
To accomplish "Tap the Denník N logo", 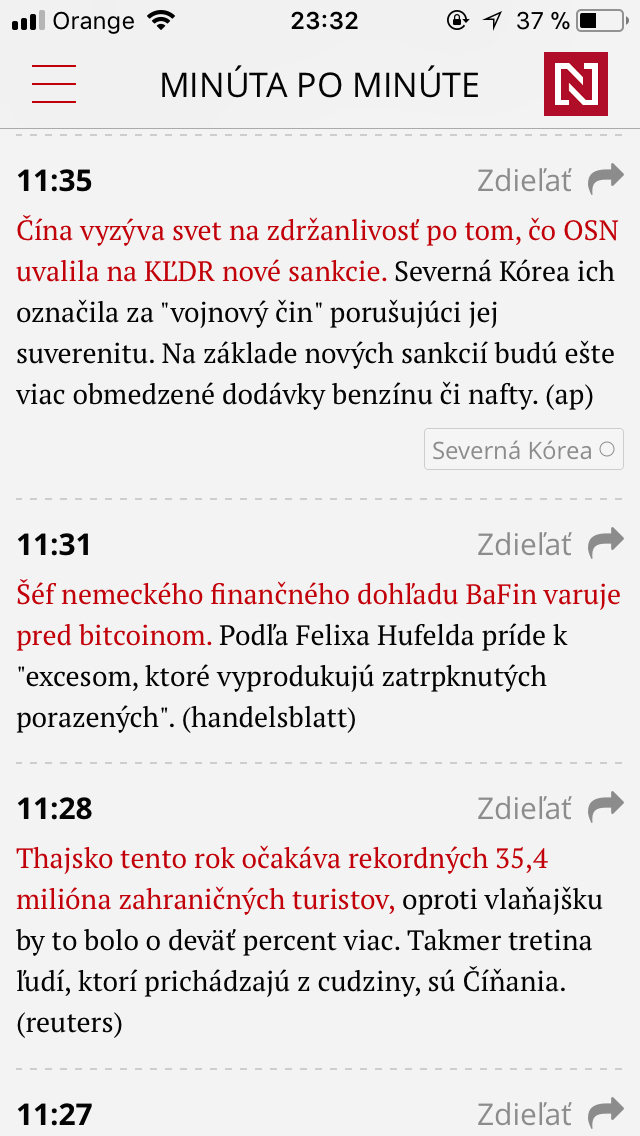I will (575, 84).
